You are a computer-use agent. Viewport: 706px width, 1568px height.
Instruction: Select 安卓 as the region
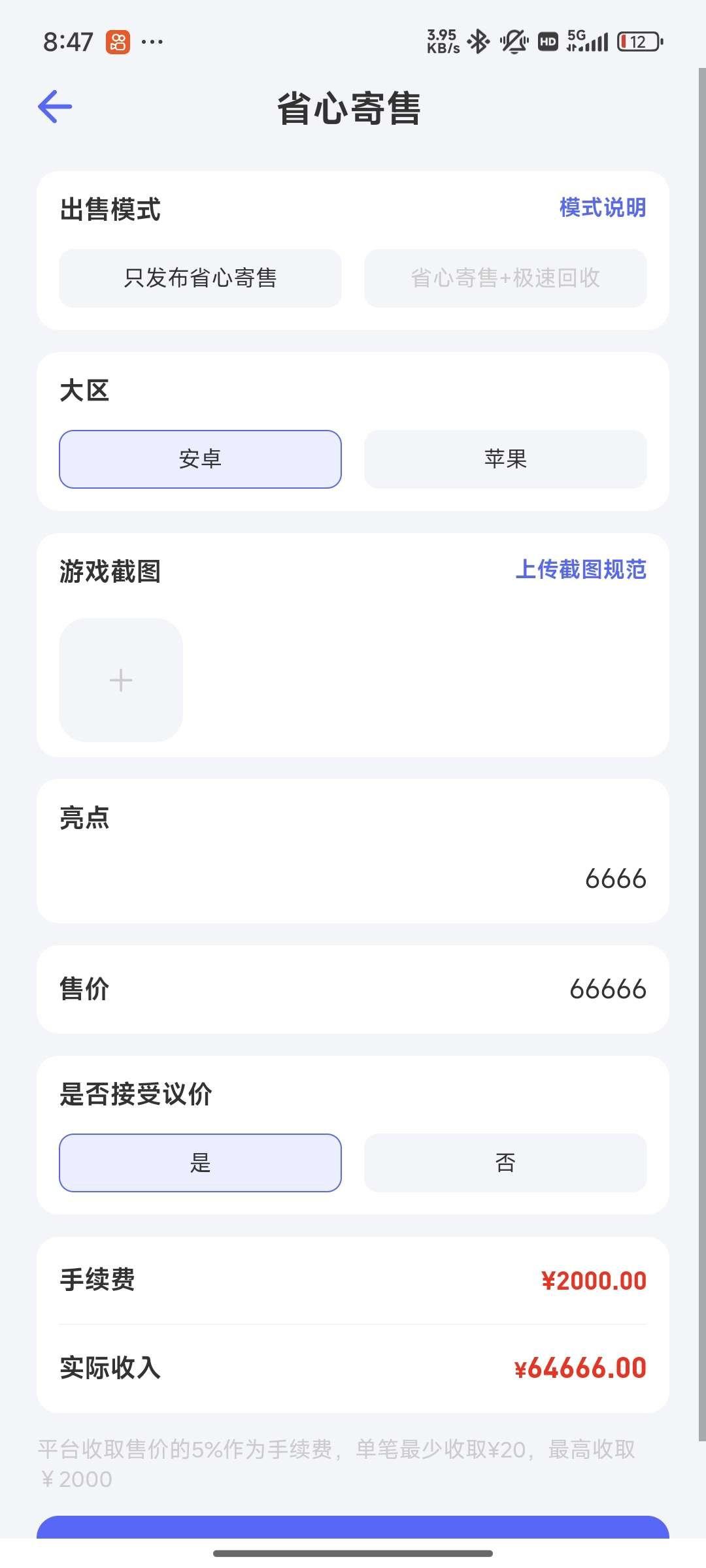point(200,459)
